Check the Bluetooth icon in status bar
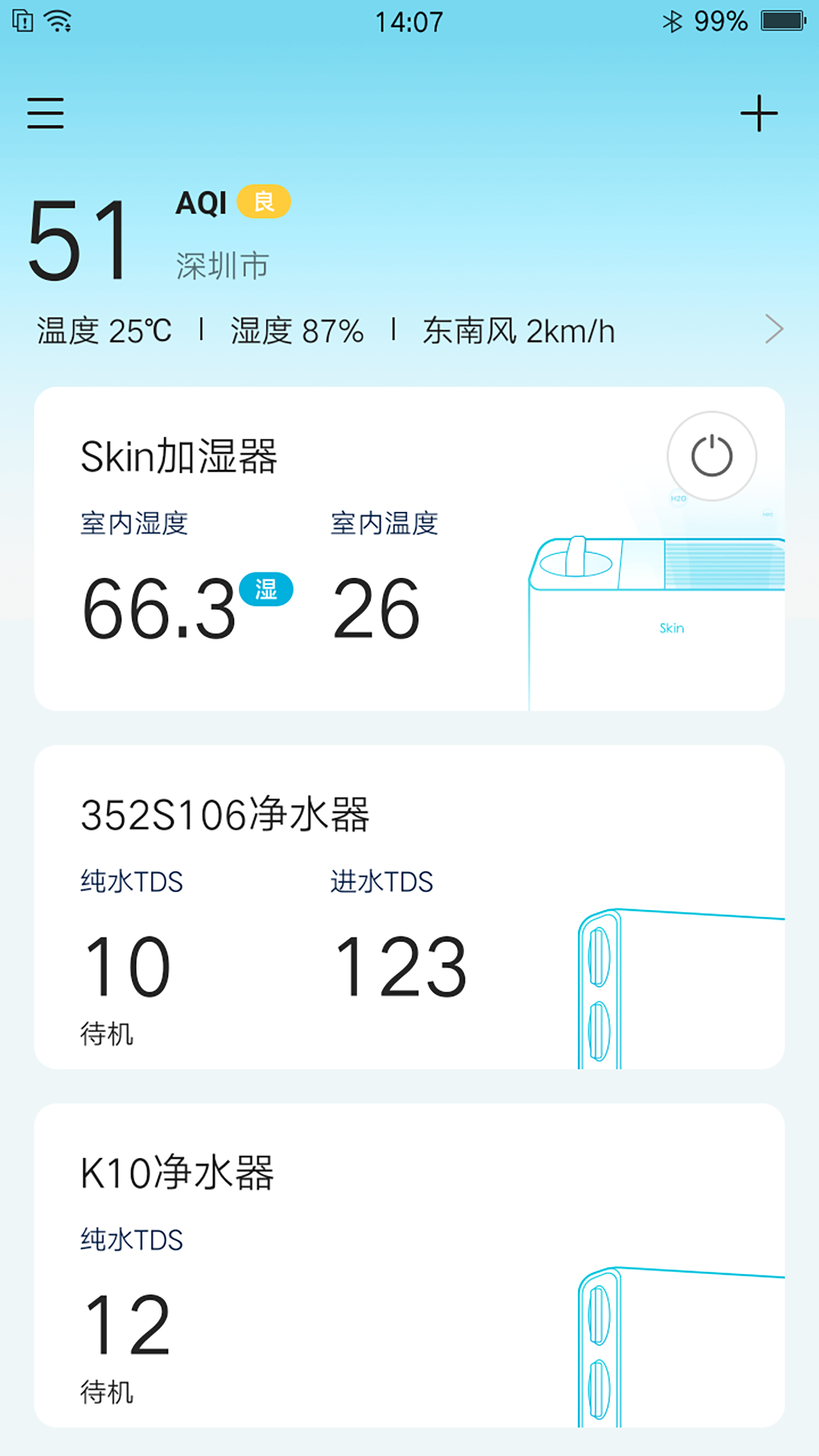The image size is (819, 1456). point(674,21)
